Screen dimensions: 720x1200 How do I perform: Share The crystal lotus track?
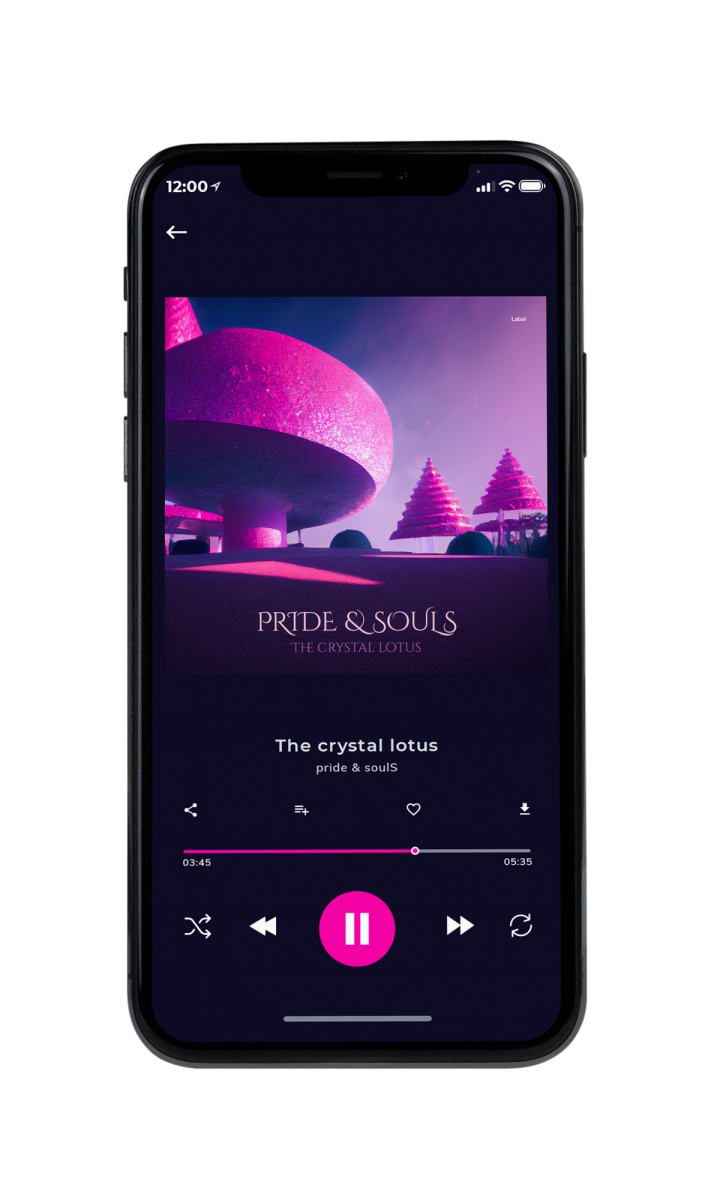191,810
